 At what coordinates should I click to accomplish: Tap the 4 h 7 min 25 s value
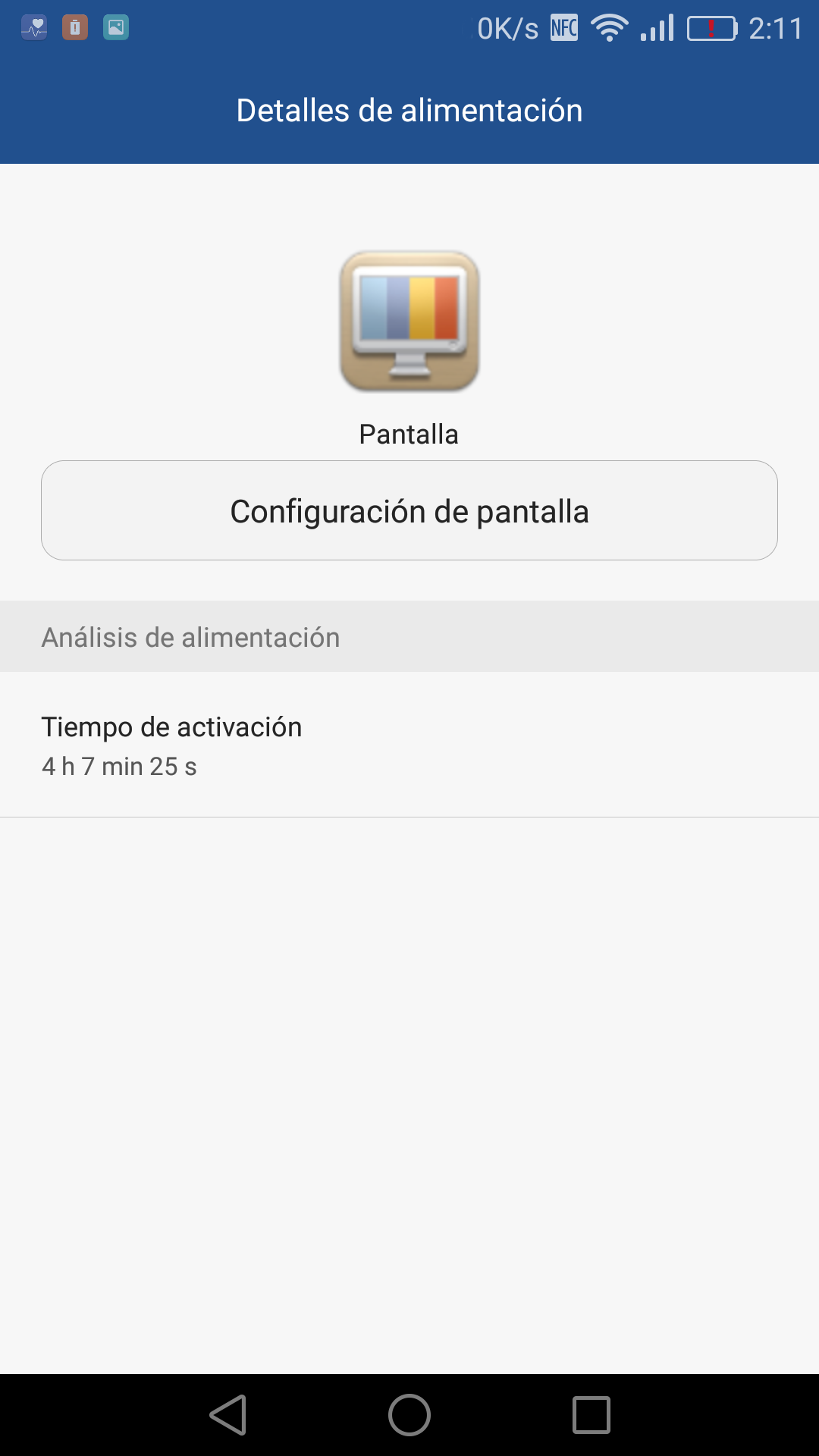coord(119,766)
